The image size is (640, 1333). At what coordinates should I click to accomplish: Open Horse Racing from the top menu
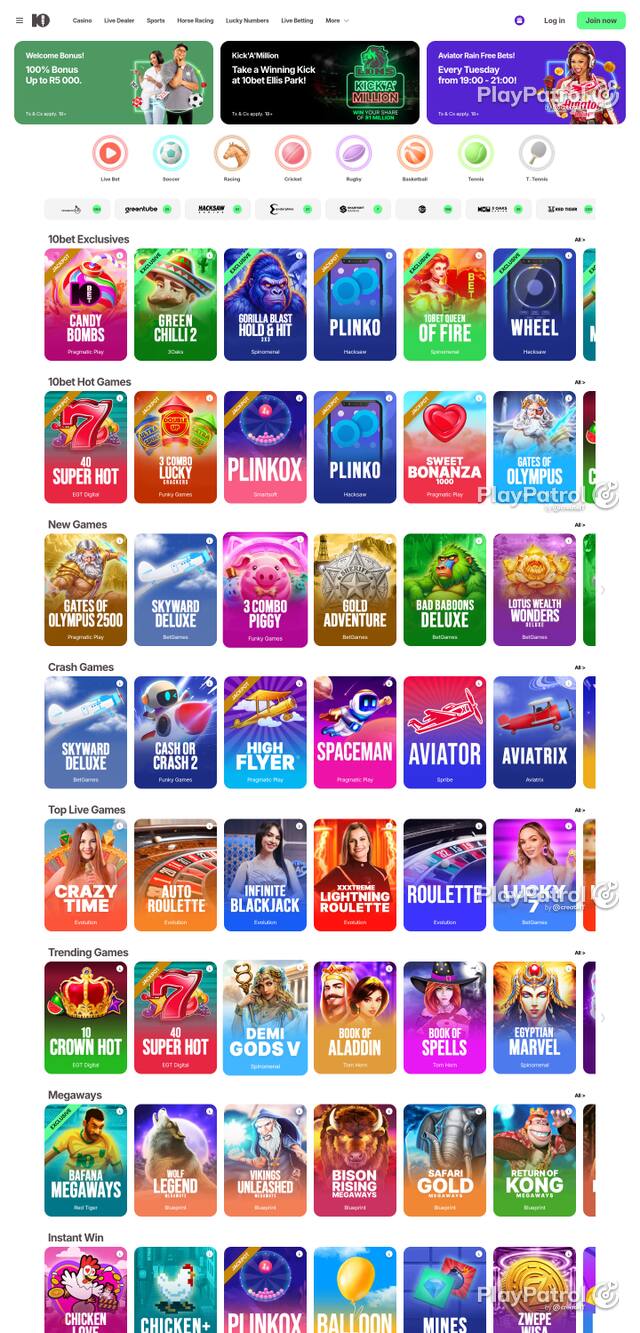point(195,20)
